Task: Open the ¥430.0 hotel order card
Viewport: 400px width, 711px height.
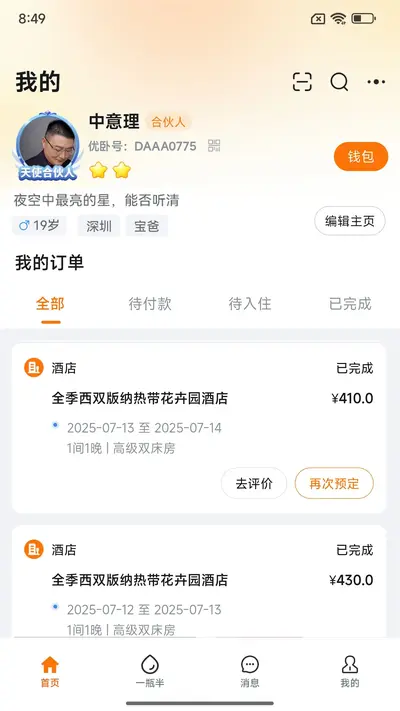Action: [199, 582]
